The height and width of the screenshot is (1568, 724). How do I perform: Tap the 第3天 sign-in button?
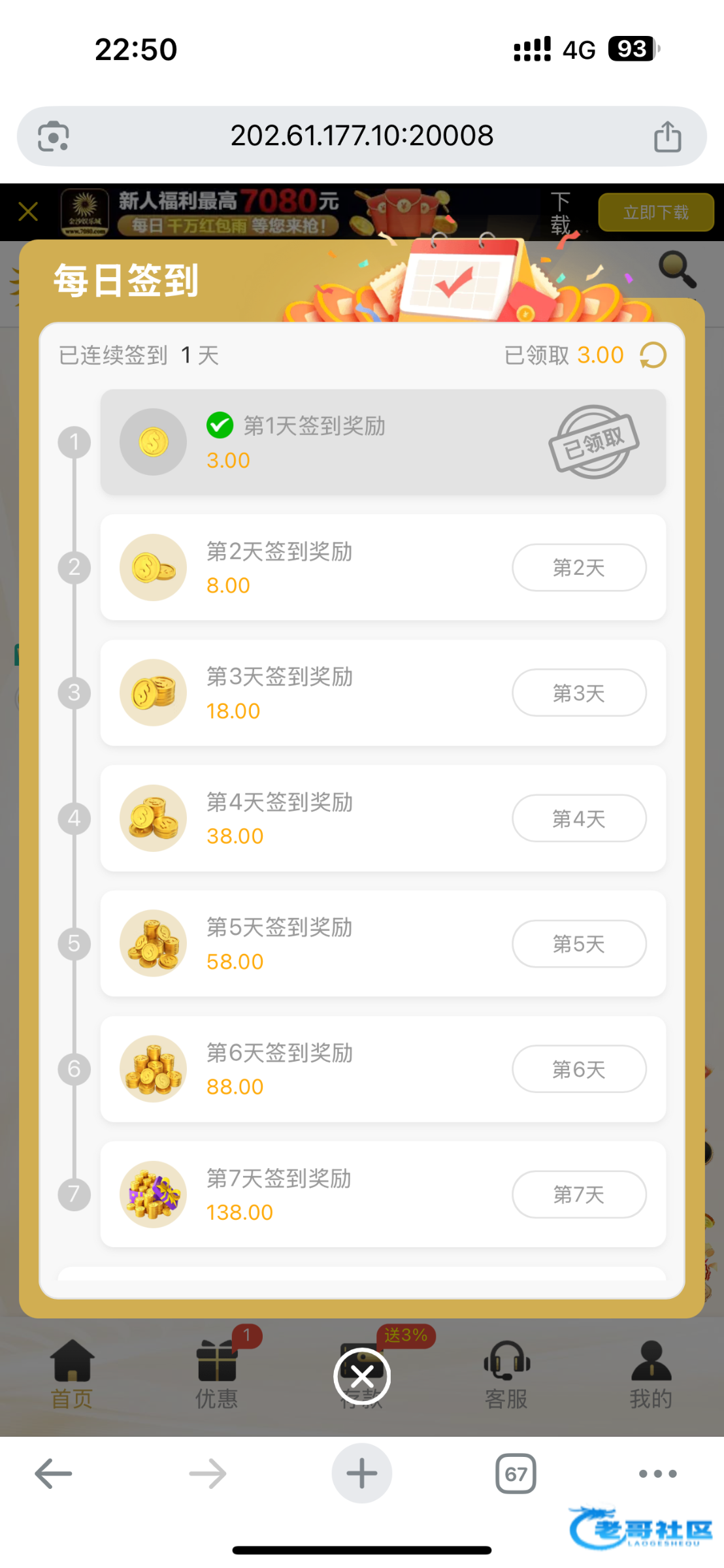pos(579,693)
